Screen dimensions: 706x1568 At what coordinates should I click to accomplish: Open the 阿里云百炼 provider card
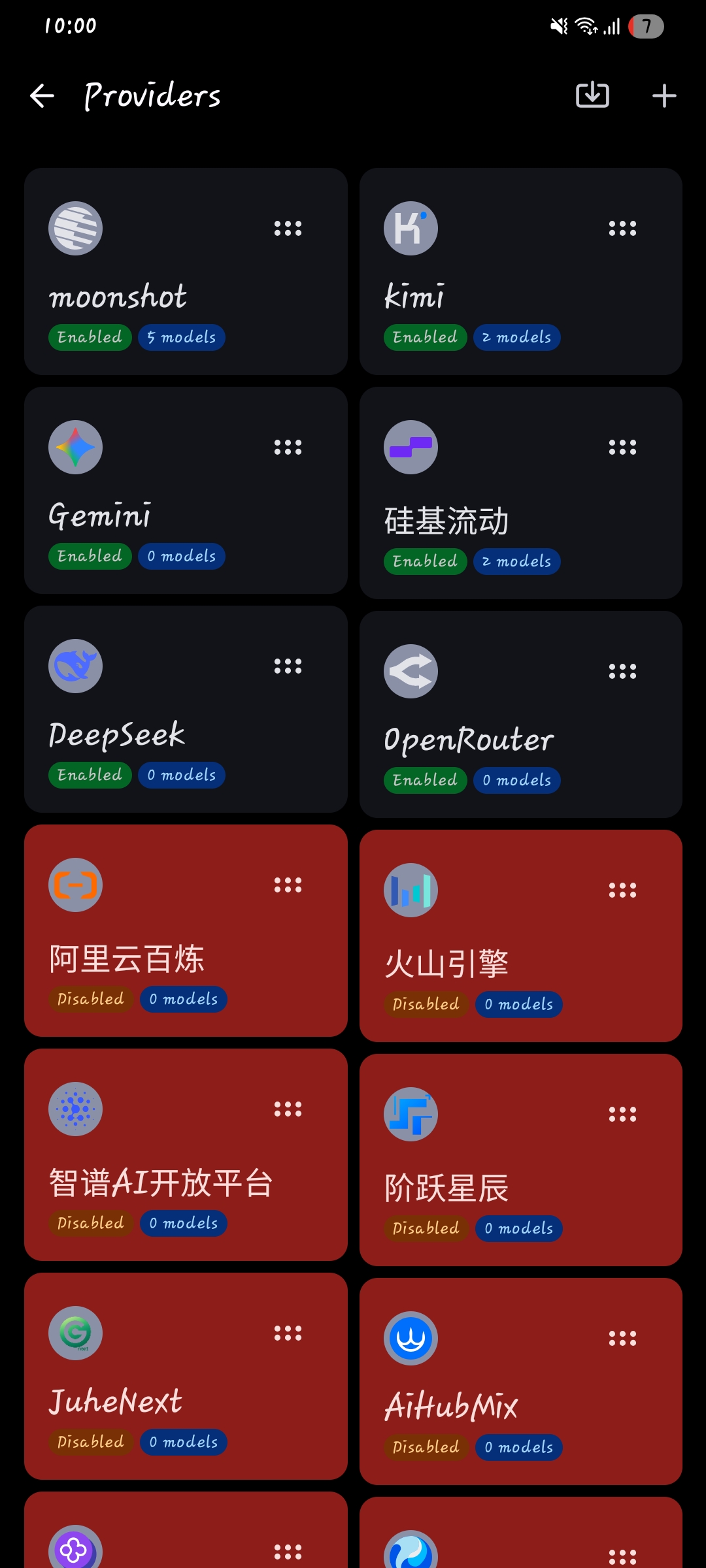186,931
